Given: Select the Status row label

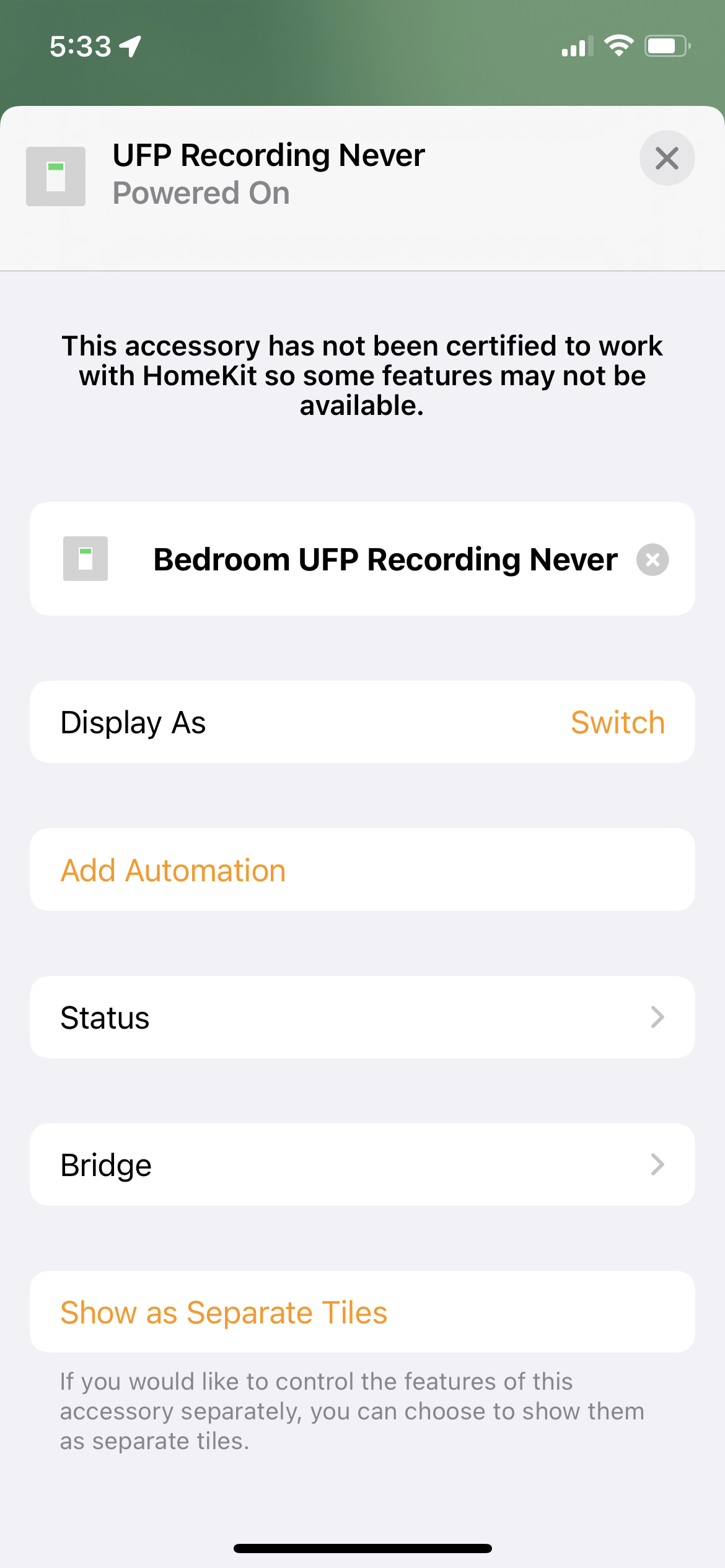Looking at the screenshot, I should tap(104, 1016).
